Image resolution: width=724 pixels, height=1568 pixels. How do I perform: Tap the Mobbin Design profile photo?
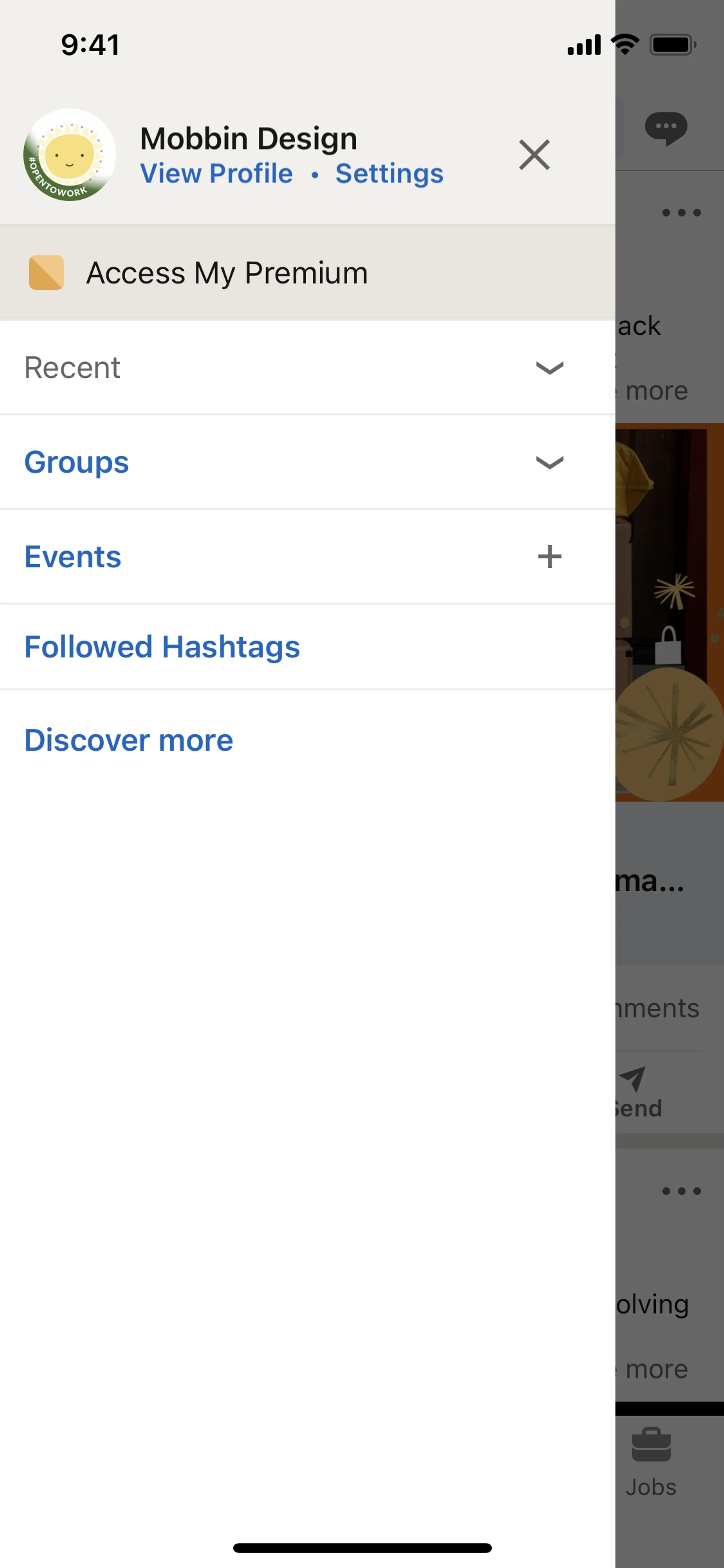coord(69,155)
